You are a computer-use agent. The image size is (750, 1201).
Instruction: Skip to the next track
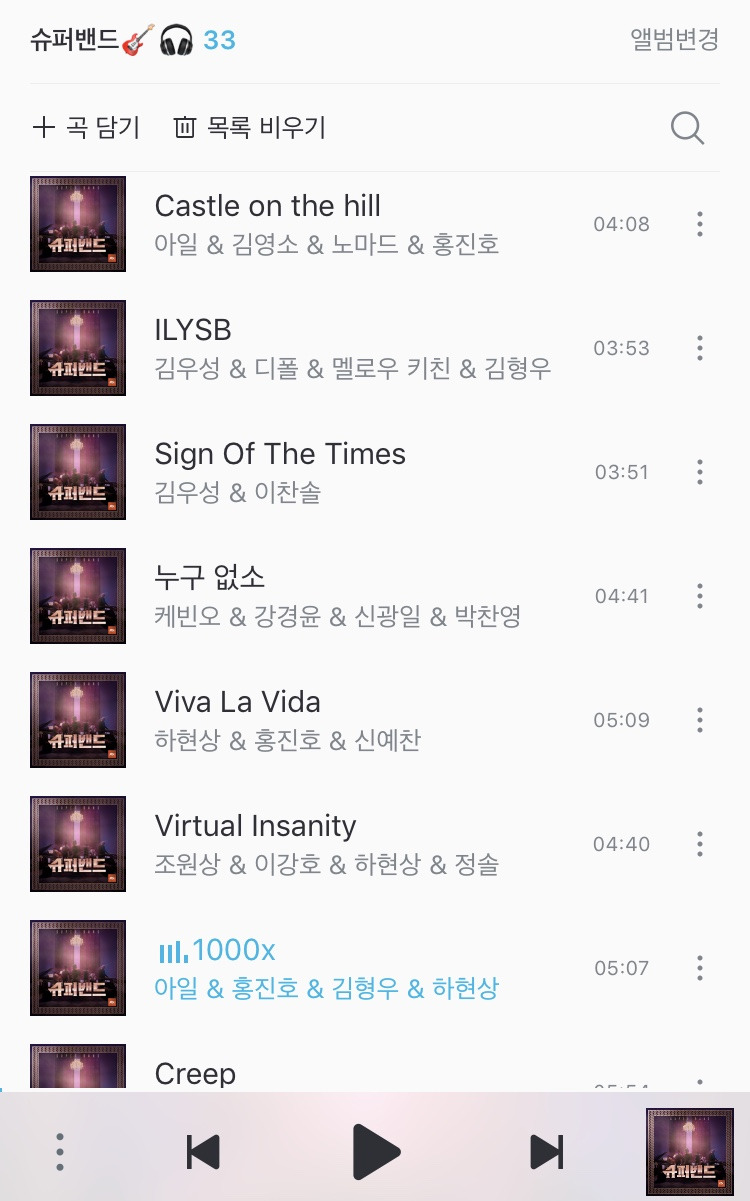546,1152
